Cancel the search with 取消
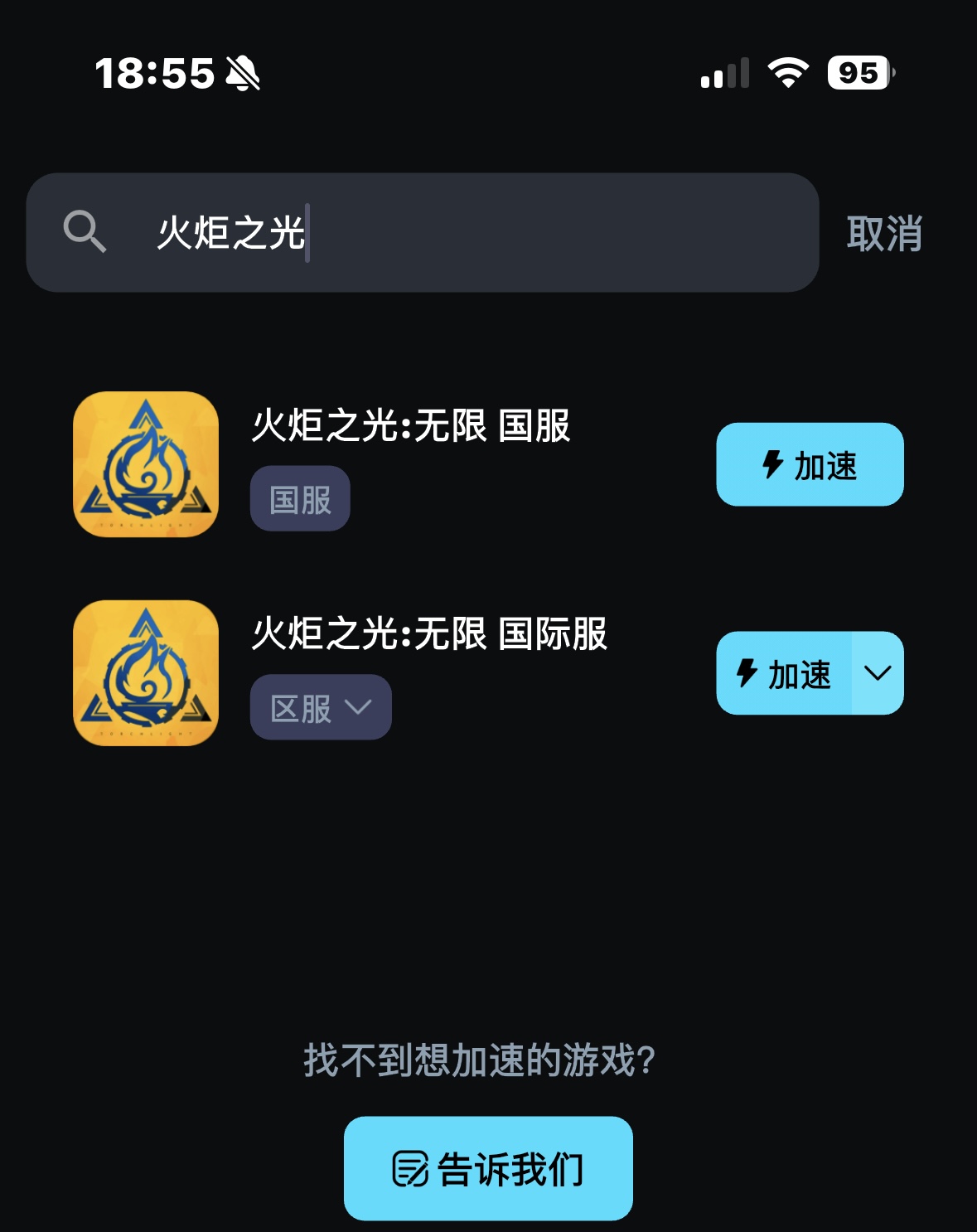Screen dimensions: 977x1232 pos(884,234)
